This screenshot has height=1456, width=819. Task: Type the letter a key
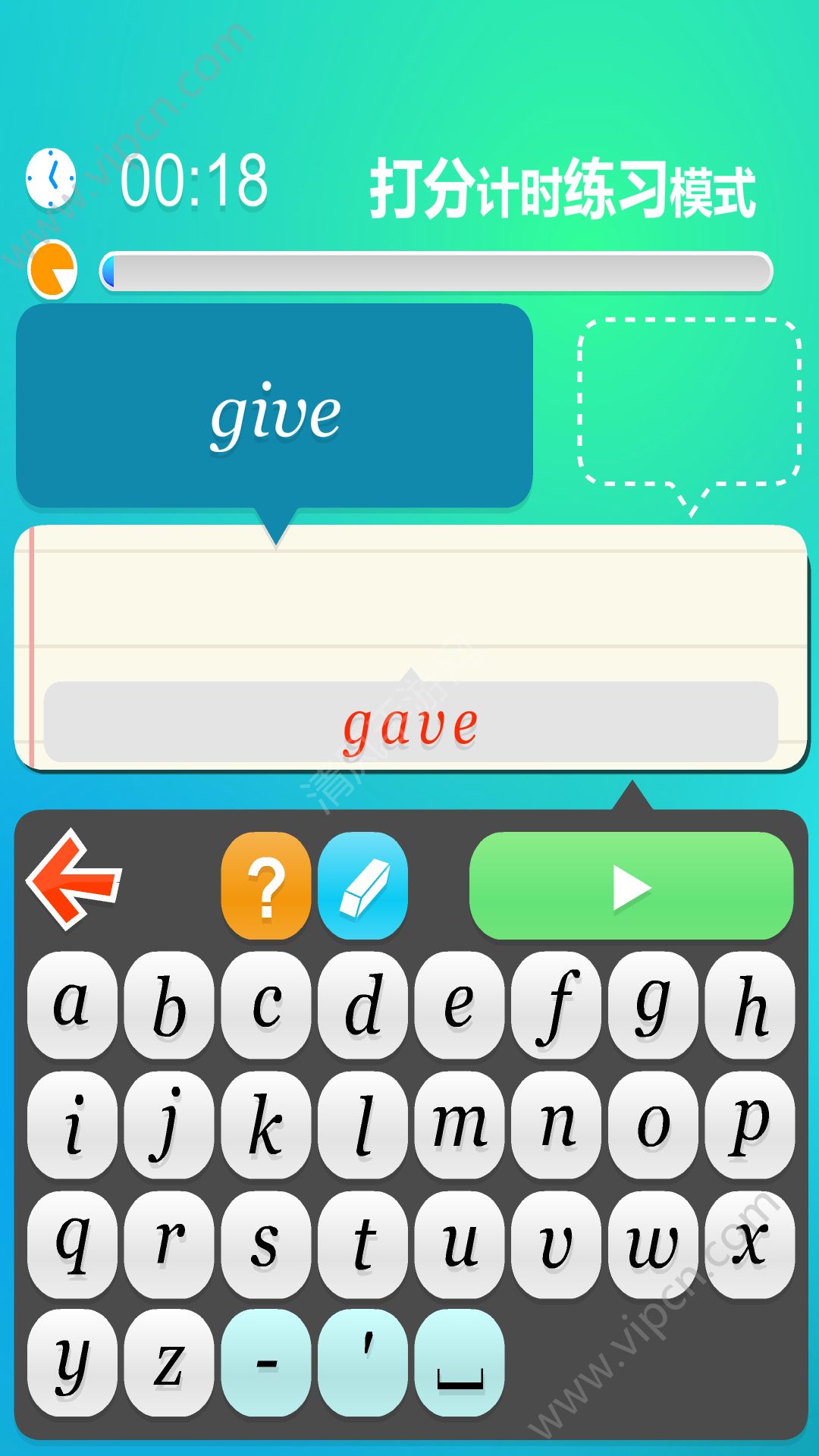pyautogui.click(x=72, y=1006)
